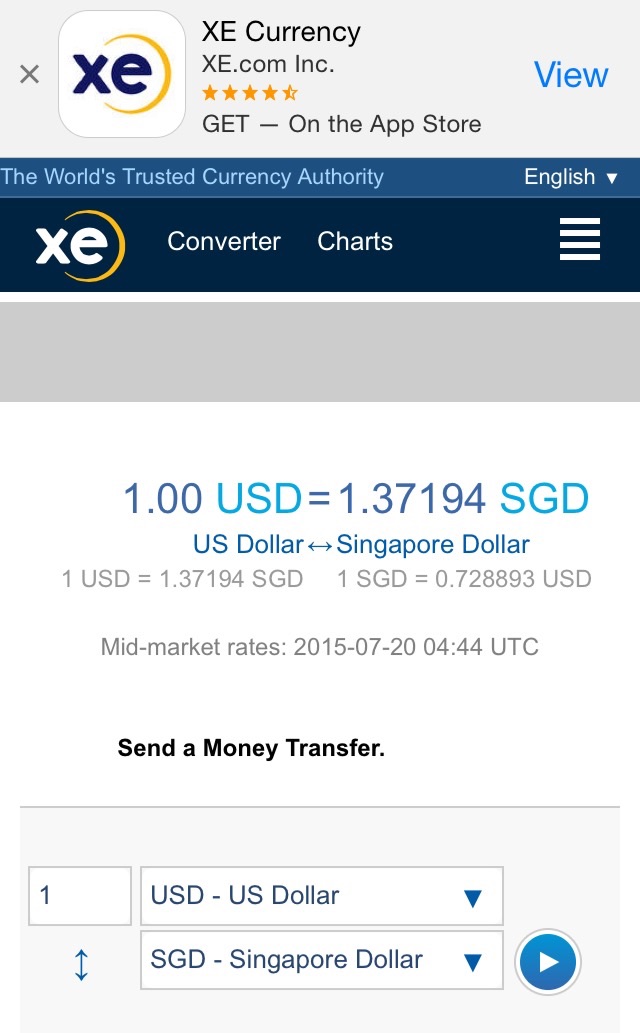Image resolution: width=640 pixels, height=1033 pixels.
Task: View XE Currency in the App Store
Action: click(x=570, y=75)
